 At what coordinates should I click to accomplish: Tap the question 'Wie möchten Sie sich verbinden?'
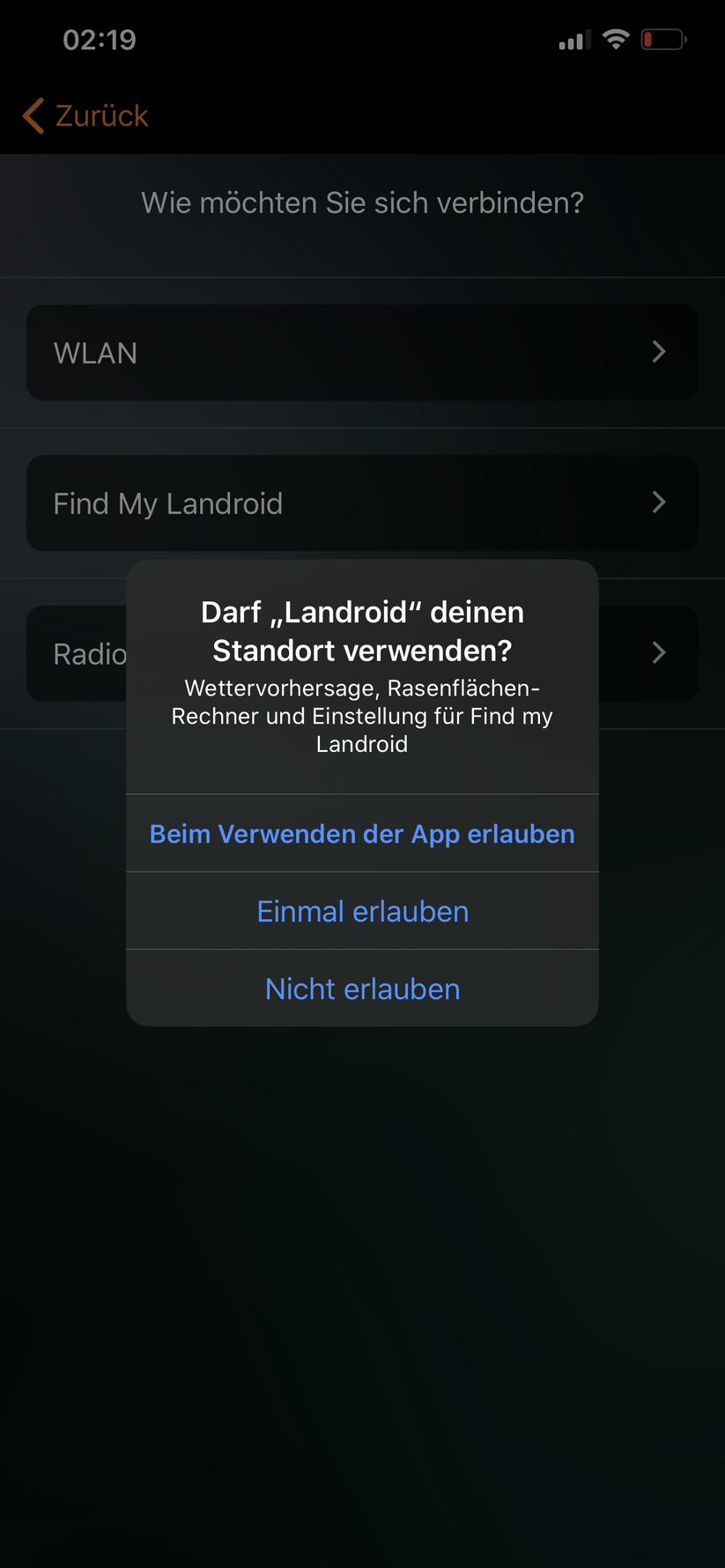(362, 202)
